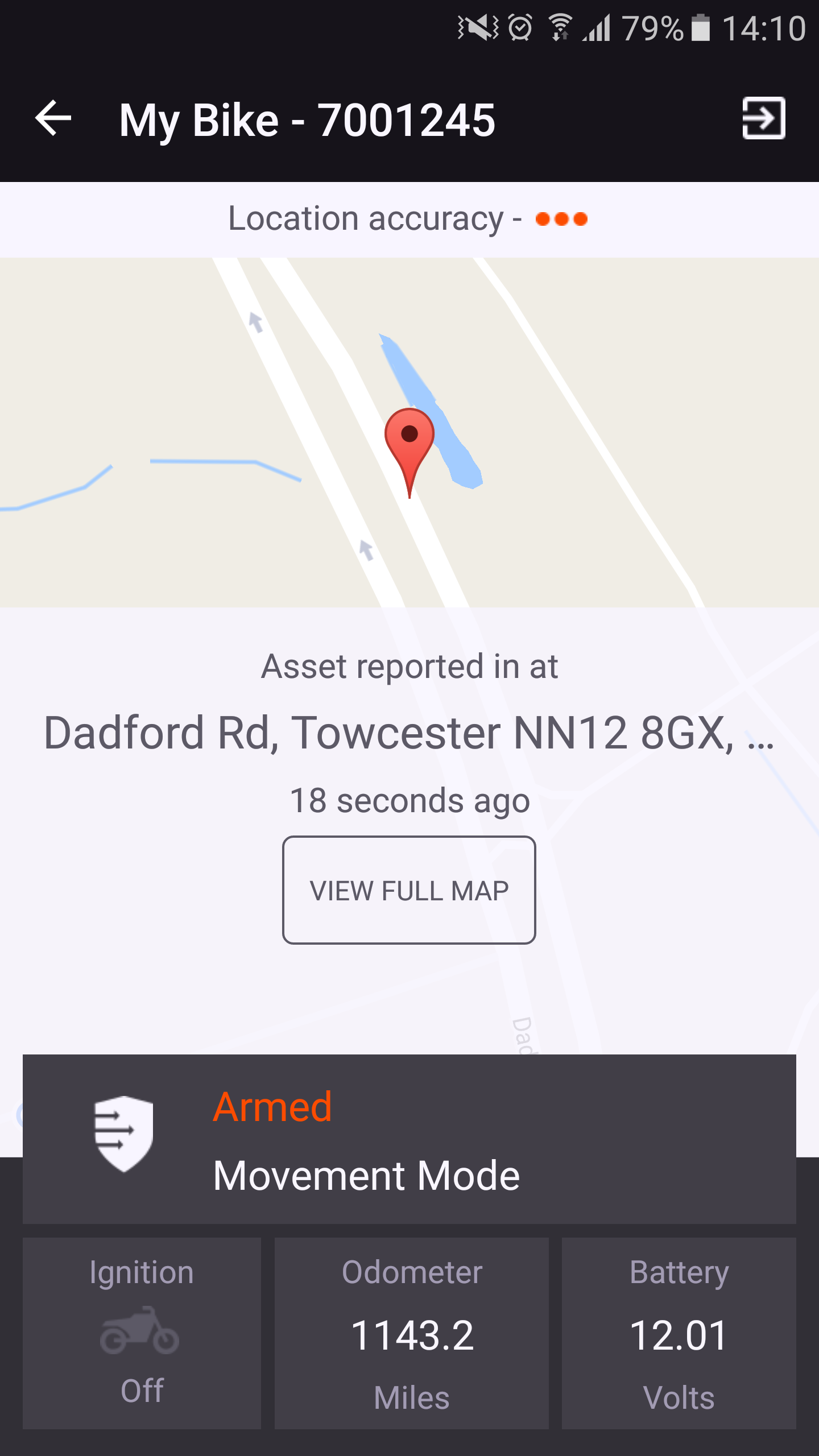Screen dimensions: 819x1456
Task: Go back using the arrow icon
Action: click(53, 118)
